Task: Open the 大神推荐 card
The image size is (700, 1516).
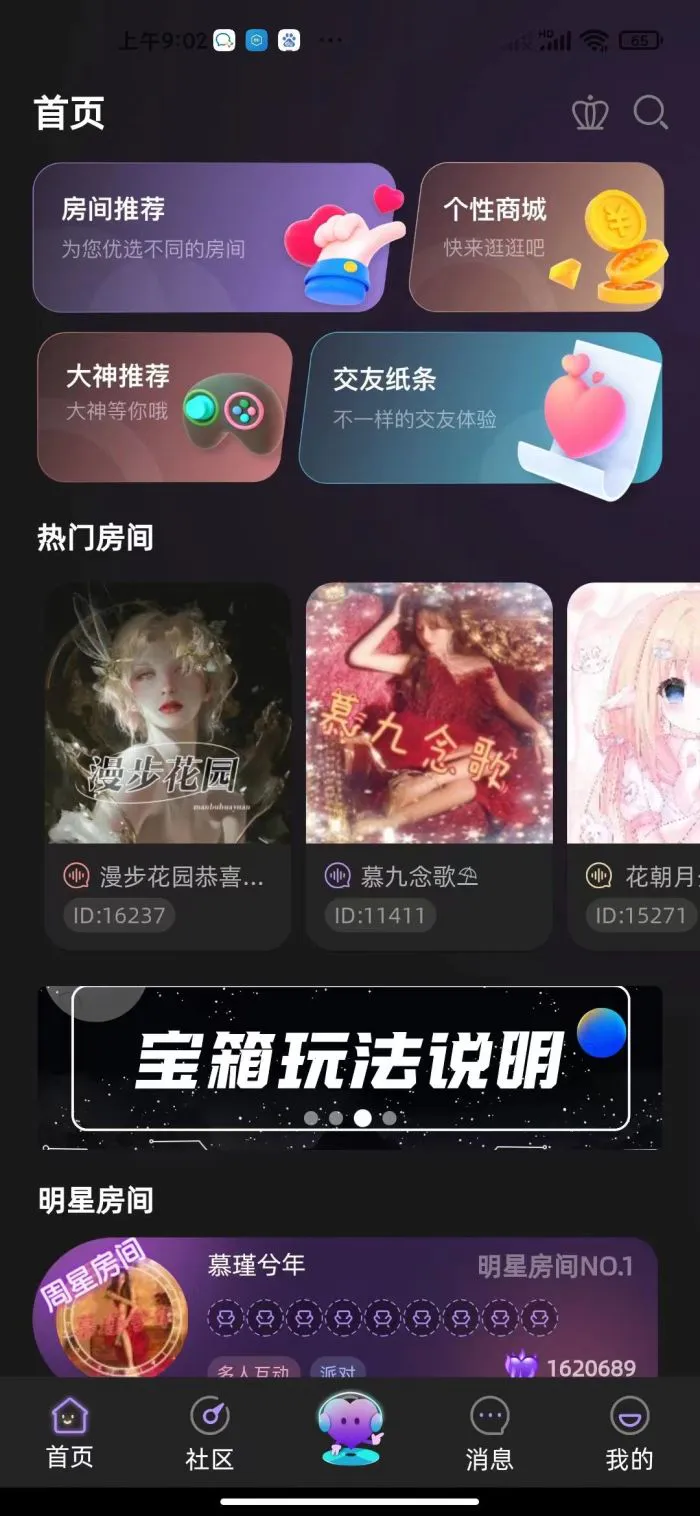Action: click(164, 407)
